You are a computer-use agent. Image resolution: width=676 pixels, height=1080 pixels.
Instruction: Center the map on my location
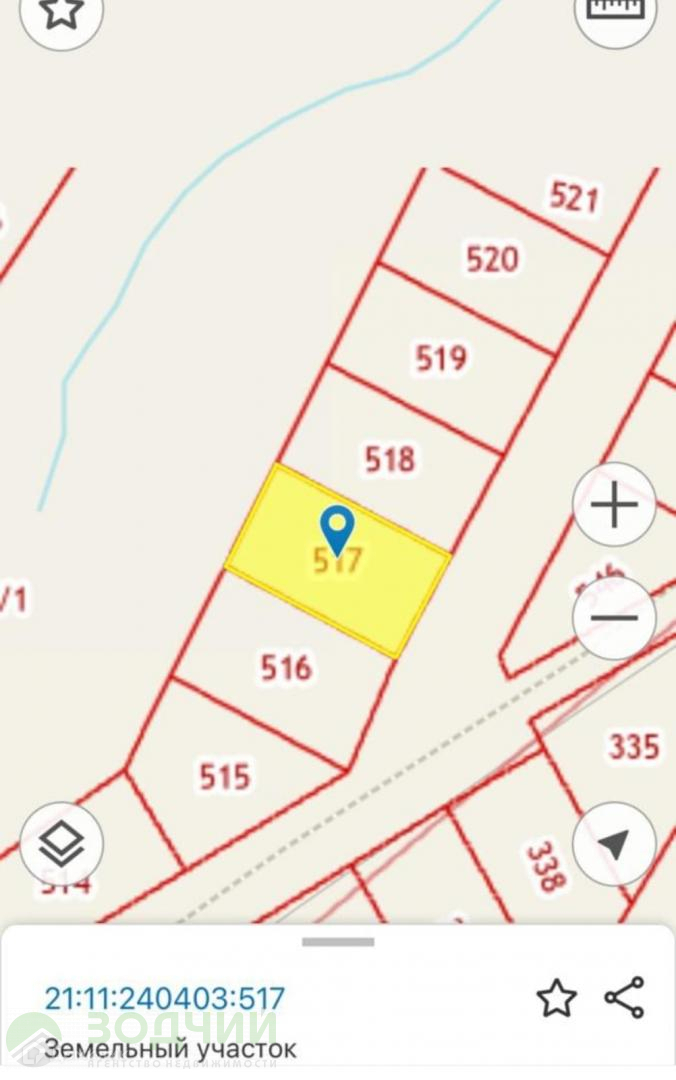click(x=614, y=843)
